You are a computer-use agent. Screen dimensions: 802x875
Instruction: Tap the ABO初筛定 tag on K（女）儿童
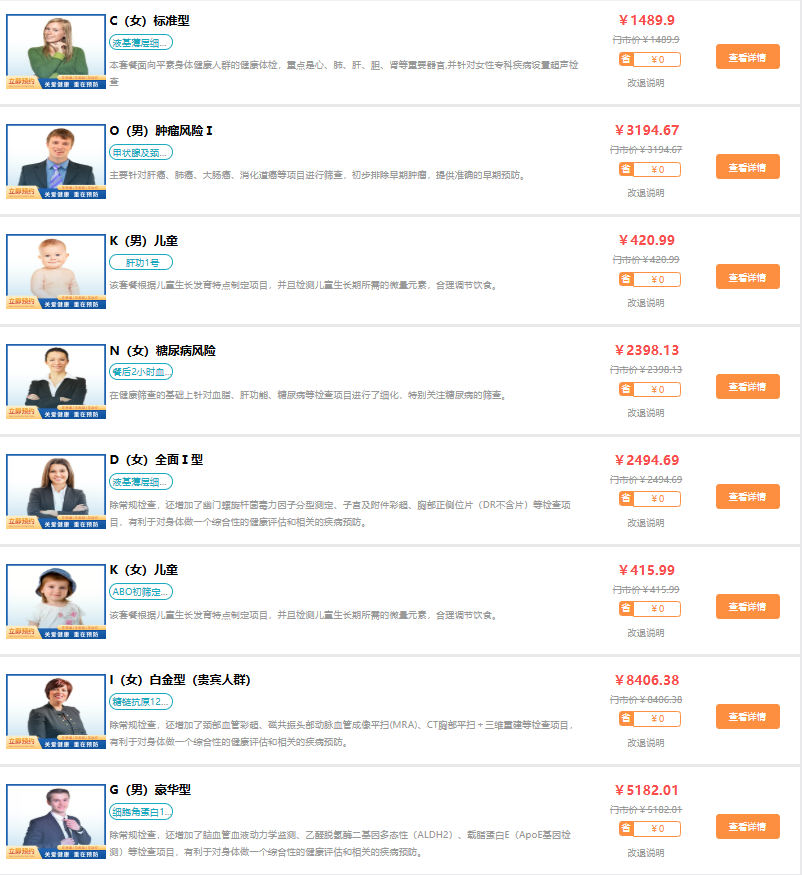141,592
